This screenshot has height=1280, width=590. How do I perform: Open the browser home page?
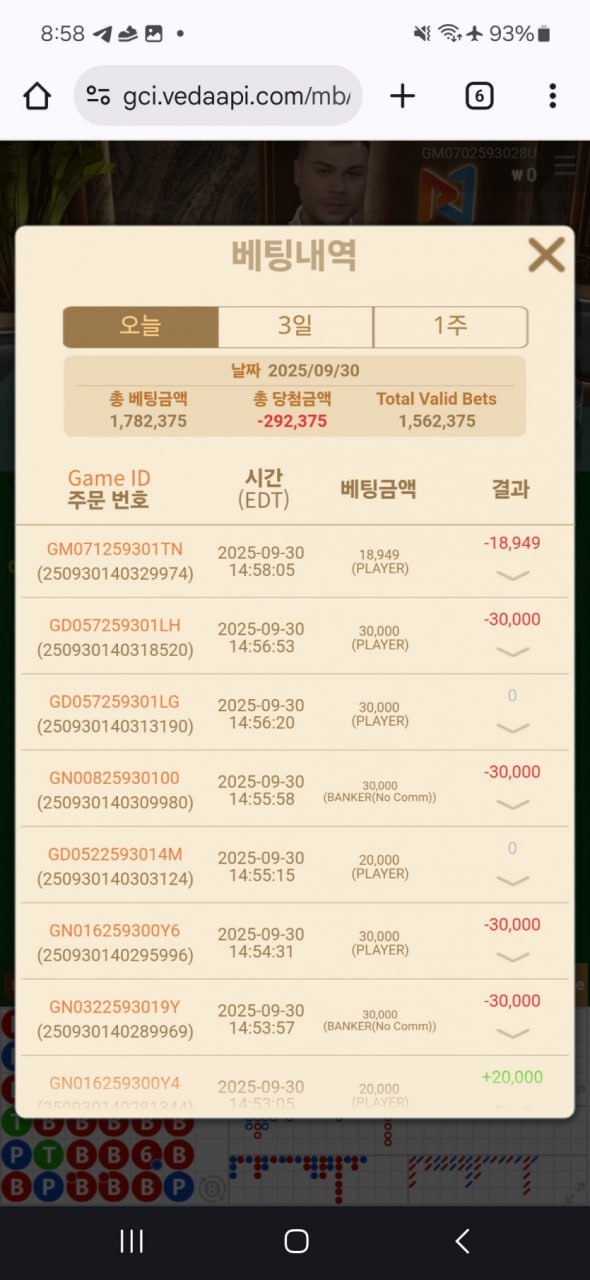tap(37, 96)
